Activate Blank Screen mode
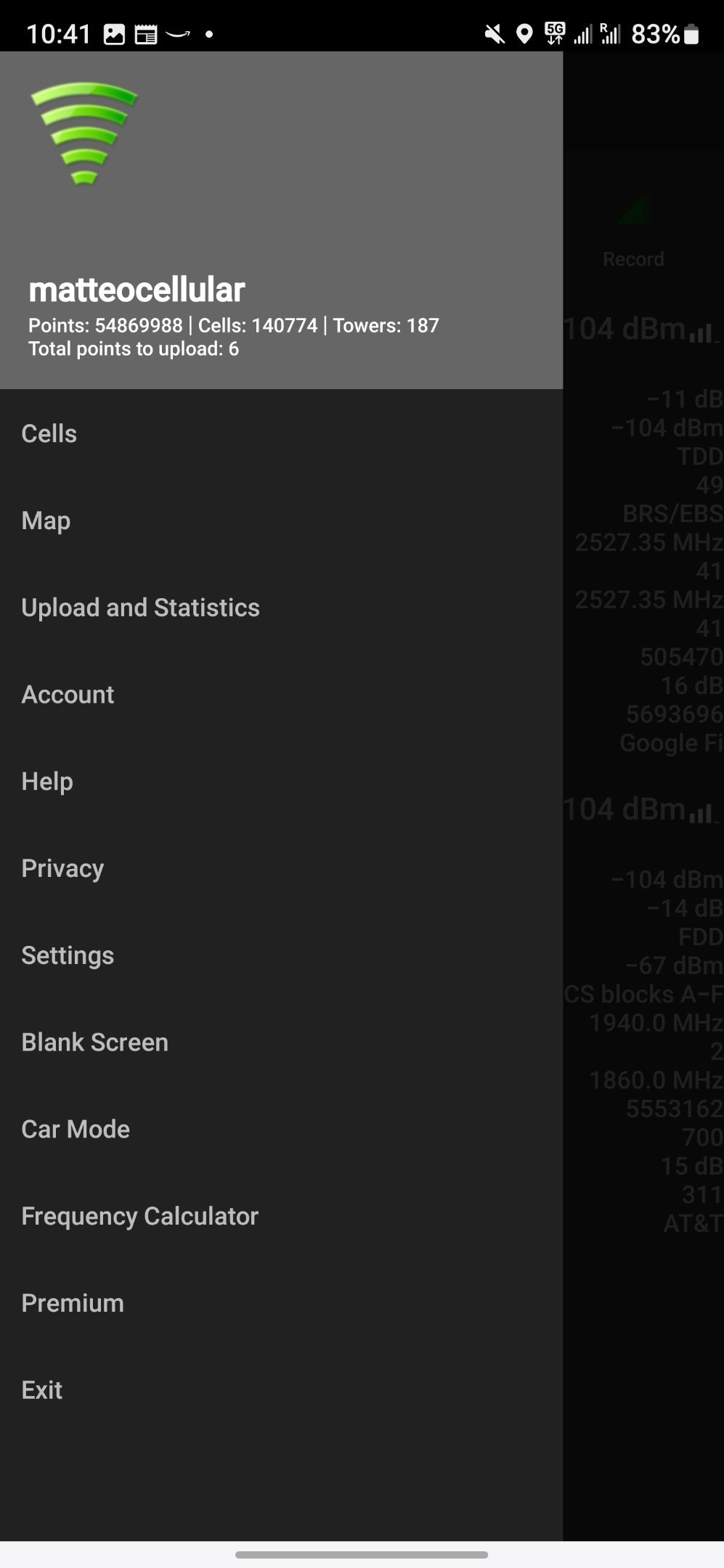Image resolution: width=724 pixels, height=1568 pixels. pos(281,1042)
